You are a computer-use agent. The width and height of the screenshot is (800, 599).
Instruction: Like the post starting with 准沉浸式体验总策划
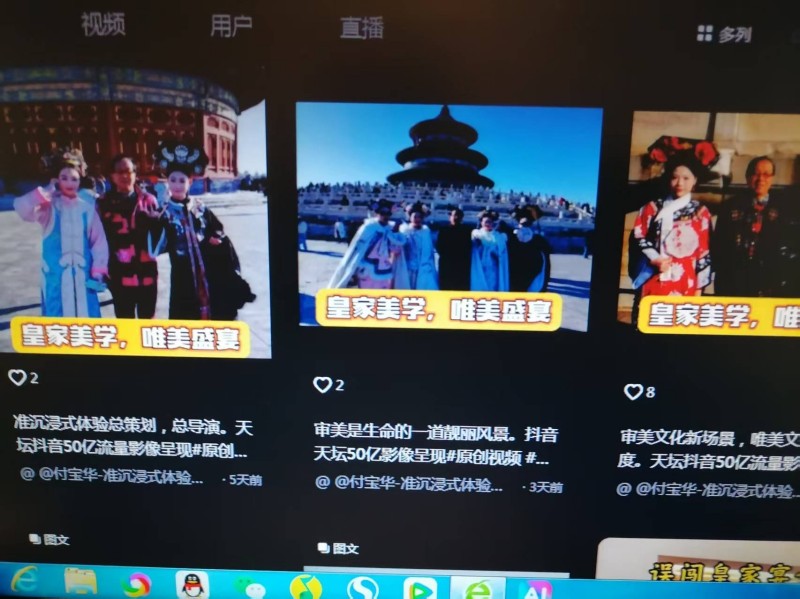point(18,378)
